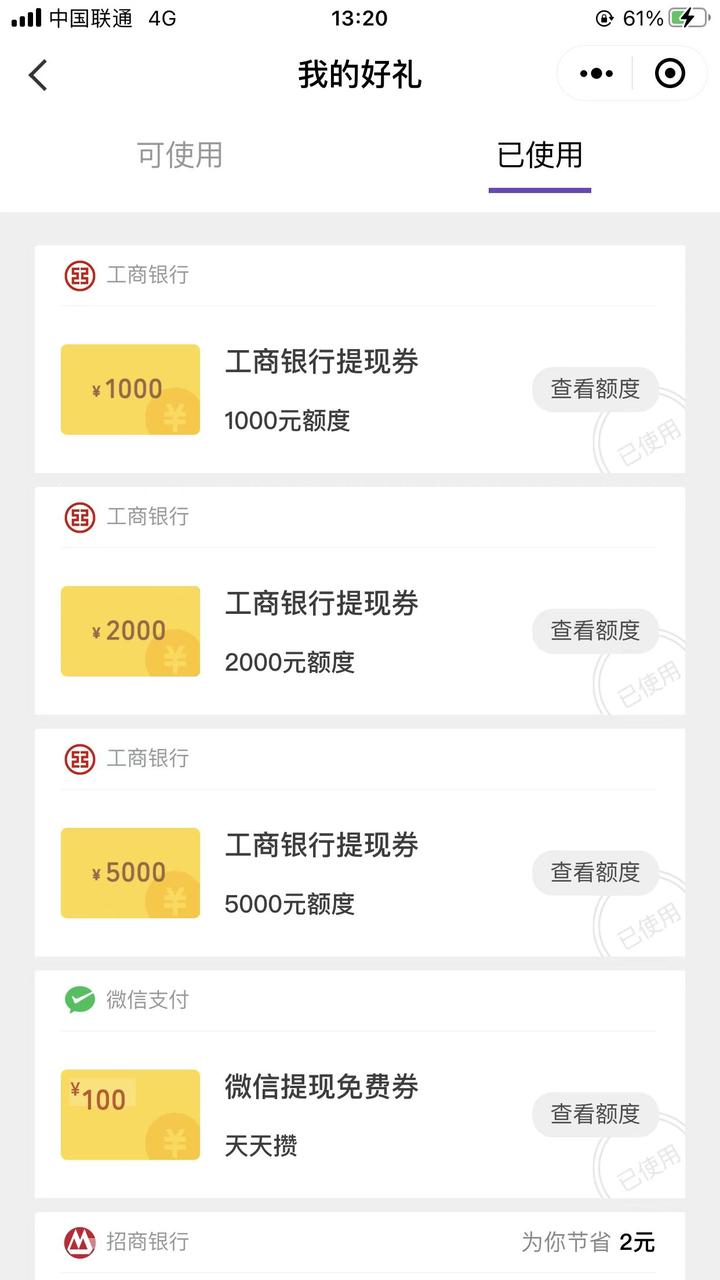Tap 查看额度 for 微信提现免费券
This screenshot has height=1280, width=720.
coord(595,1114)
